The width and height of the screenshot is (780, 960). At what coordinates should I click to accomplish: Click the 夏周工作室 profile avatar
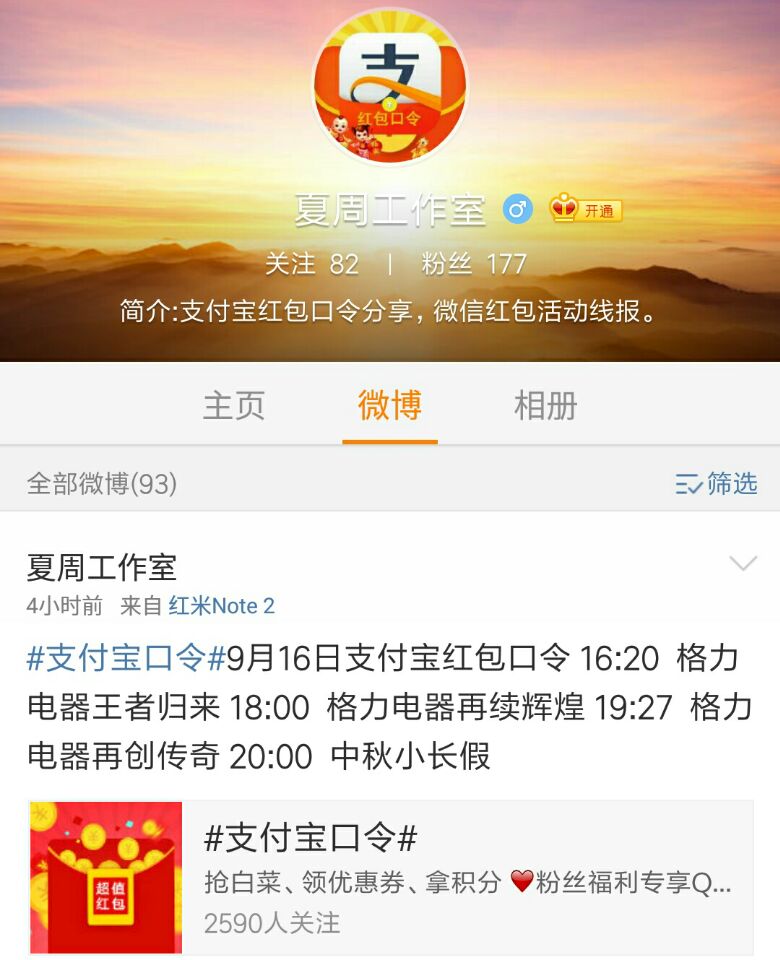(x=390, y=85)
